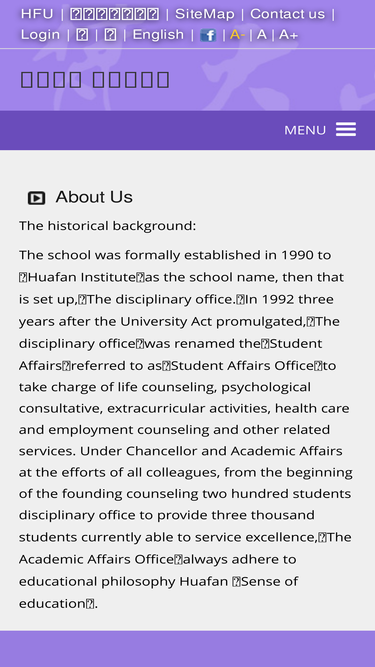Expand the MENU hamburger button
The image size is (375, 667).
coord(320,130)
